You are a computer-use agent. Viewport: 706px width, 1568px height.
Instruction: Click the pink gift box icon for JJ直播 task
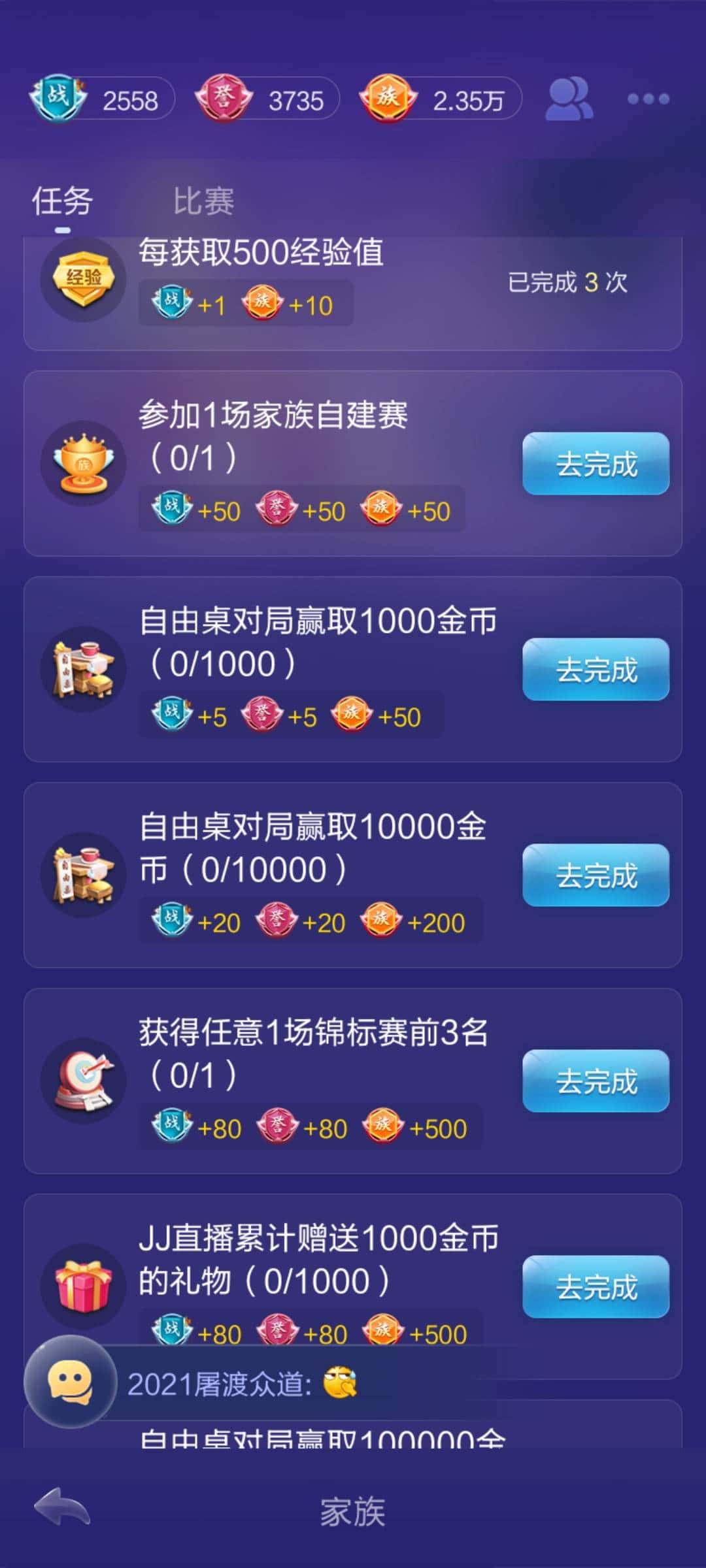[x=85, y=1284]
